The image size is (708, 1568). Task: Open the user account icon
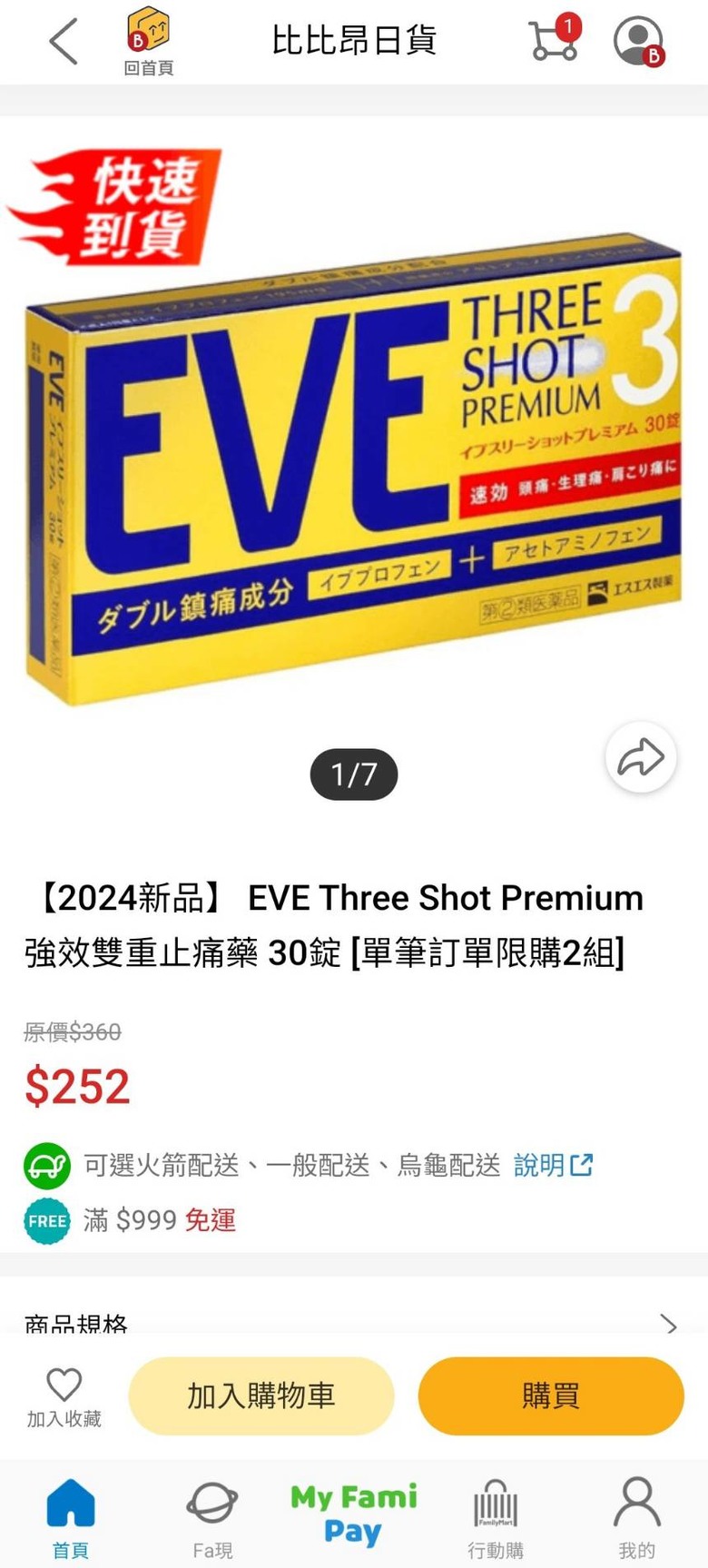(x=638, y=42)
